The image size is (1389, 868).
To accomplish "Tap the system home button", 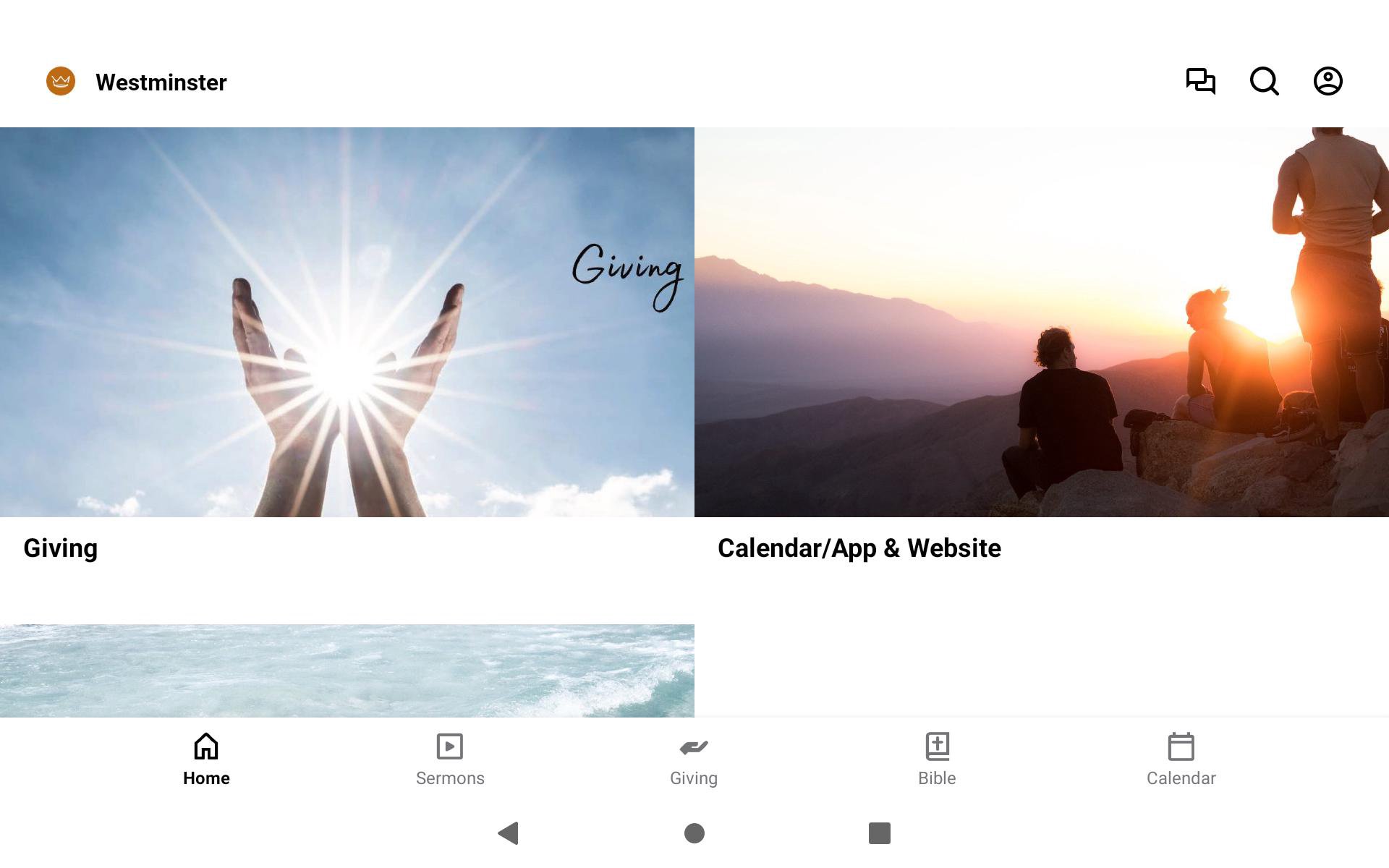I will pyautogui.click(x=694, y=833).
